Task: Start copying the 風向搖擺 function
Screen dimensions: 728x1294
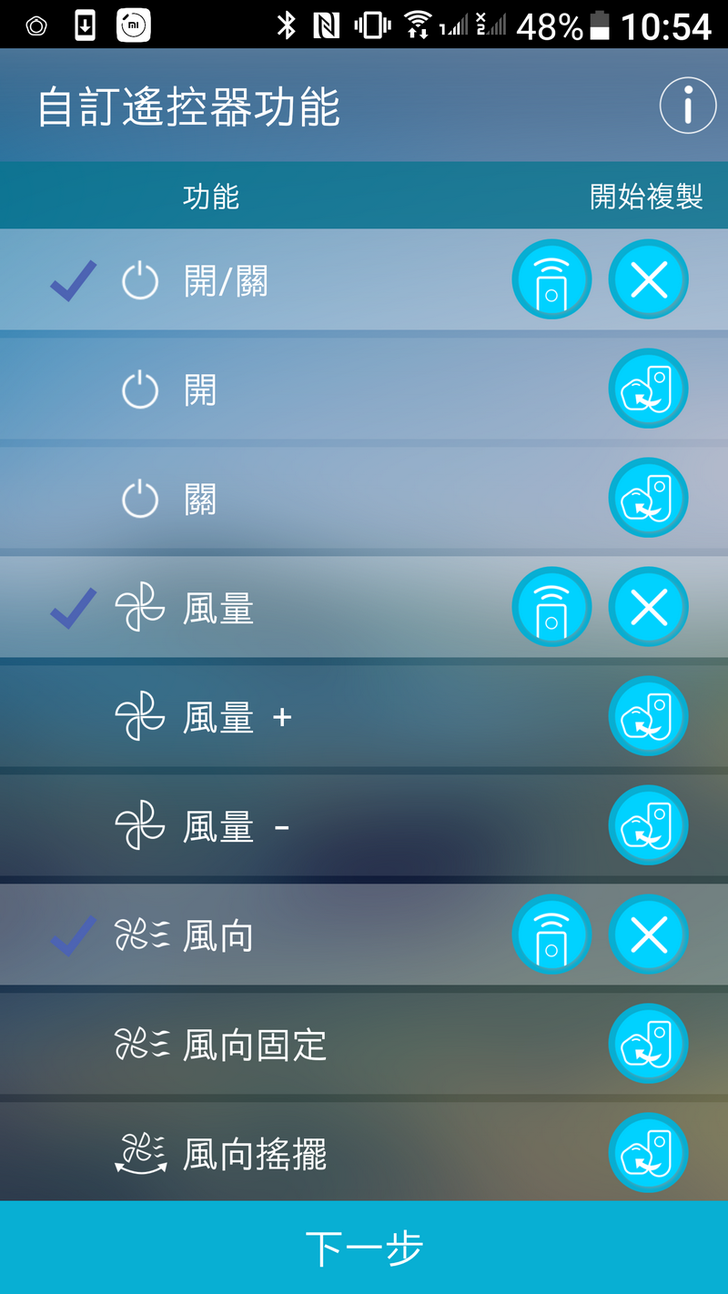Action: point(649,1152)
